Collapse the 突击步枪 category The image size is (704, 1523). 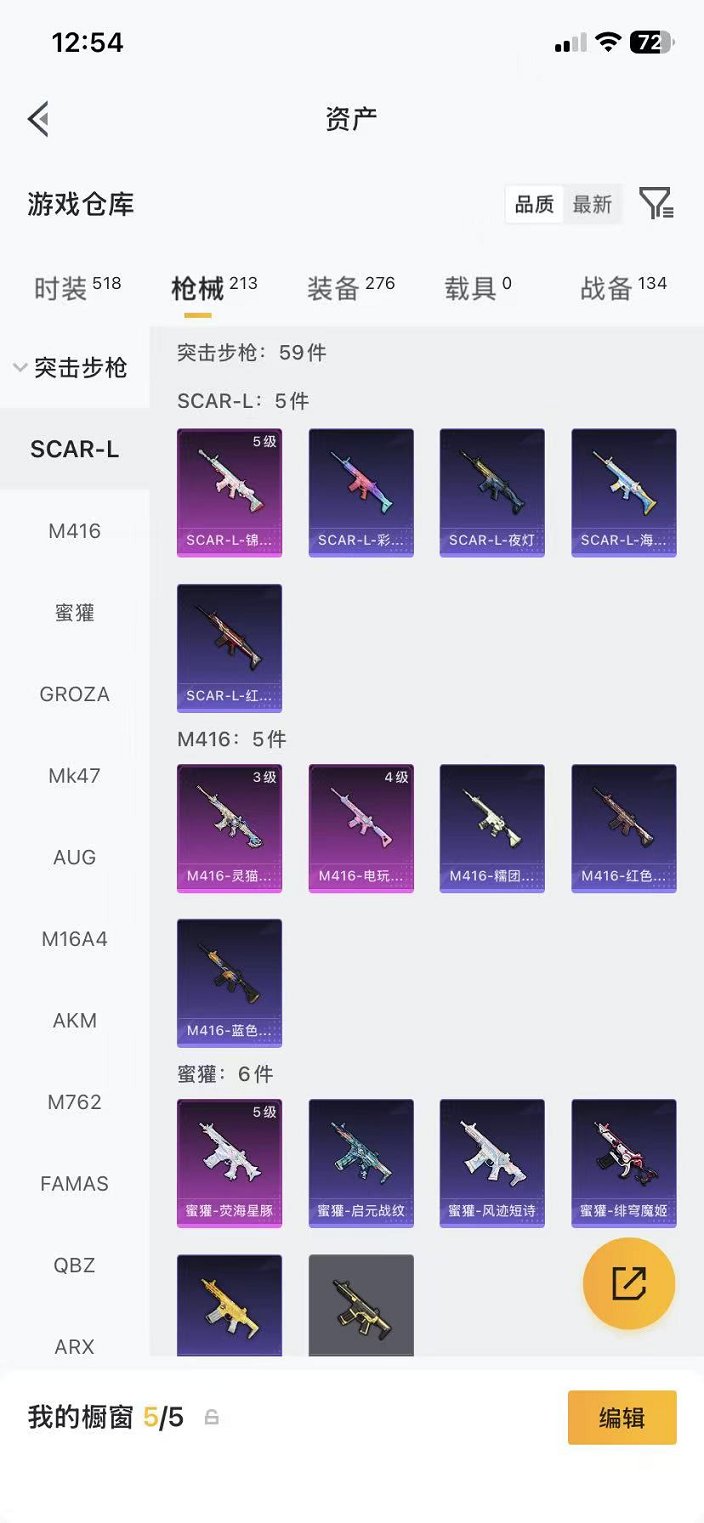(72, 368)
